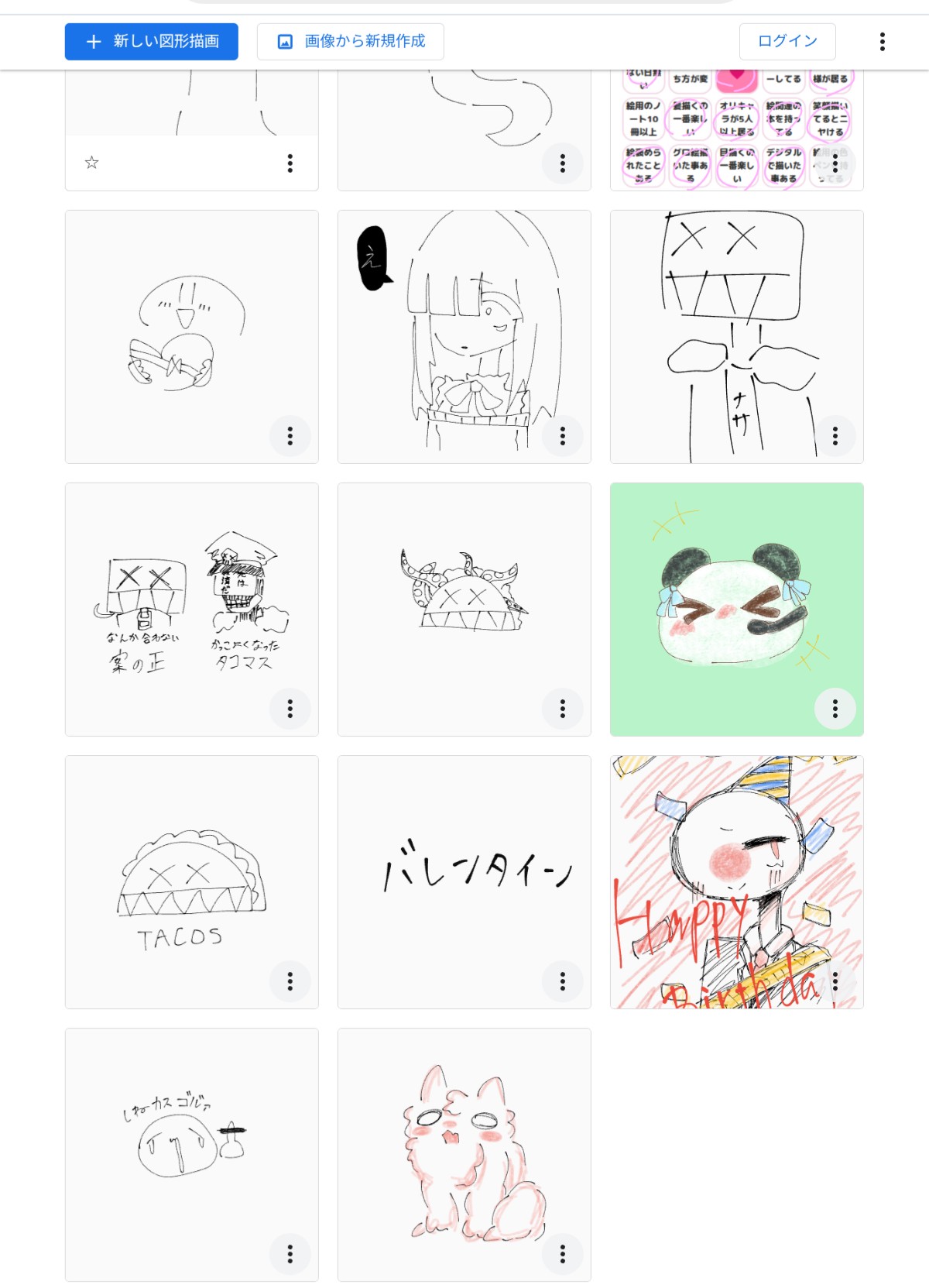929x1288 pixels.
Task: Tap 画像から新規作成 button
Action: (351, 42)
